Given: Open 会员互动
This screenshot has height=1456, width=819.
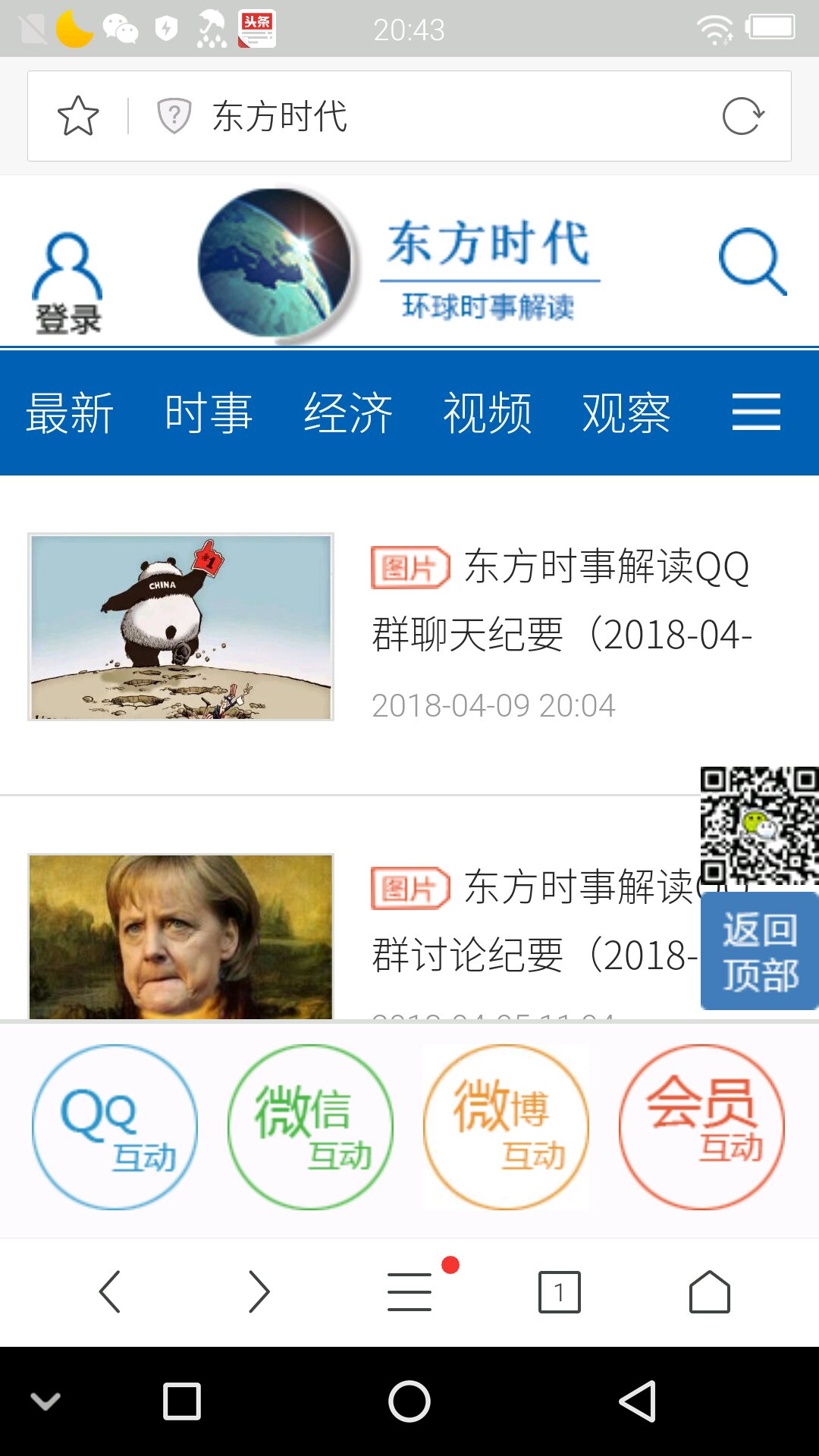Looking at the screenshot, I should pyautogui.click(x=702, y=1127).
